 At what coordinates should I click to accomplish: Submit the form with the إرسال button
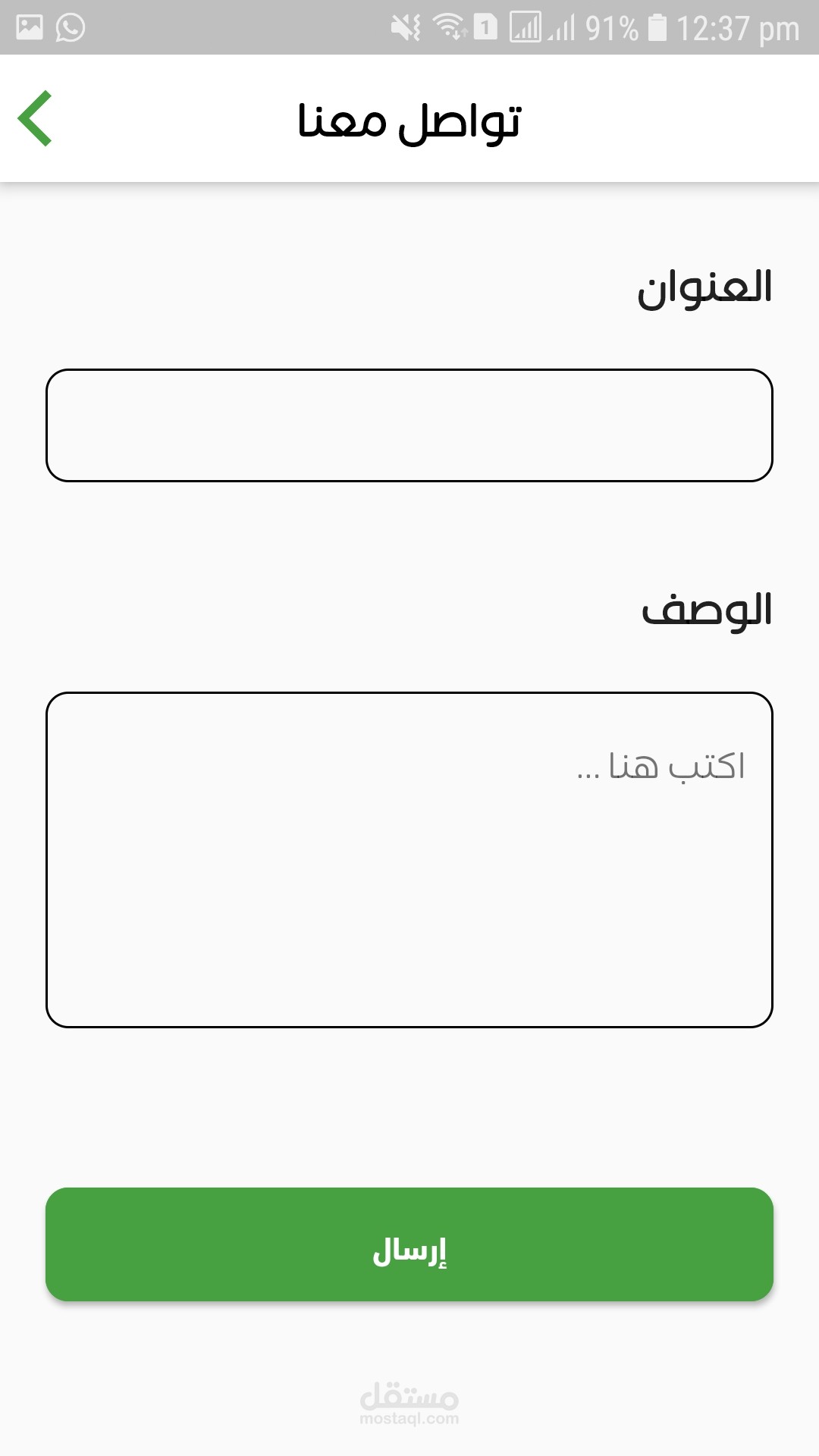click(409, 1244)
